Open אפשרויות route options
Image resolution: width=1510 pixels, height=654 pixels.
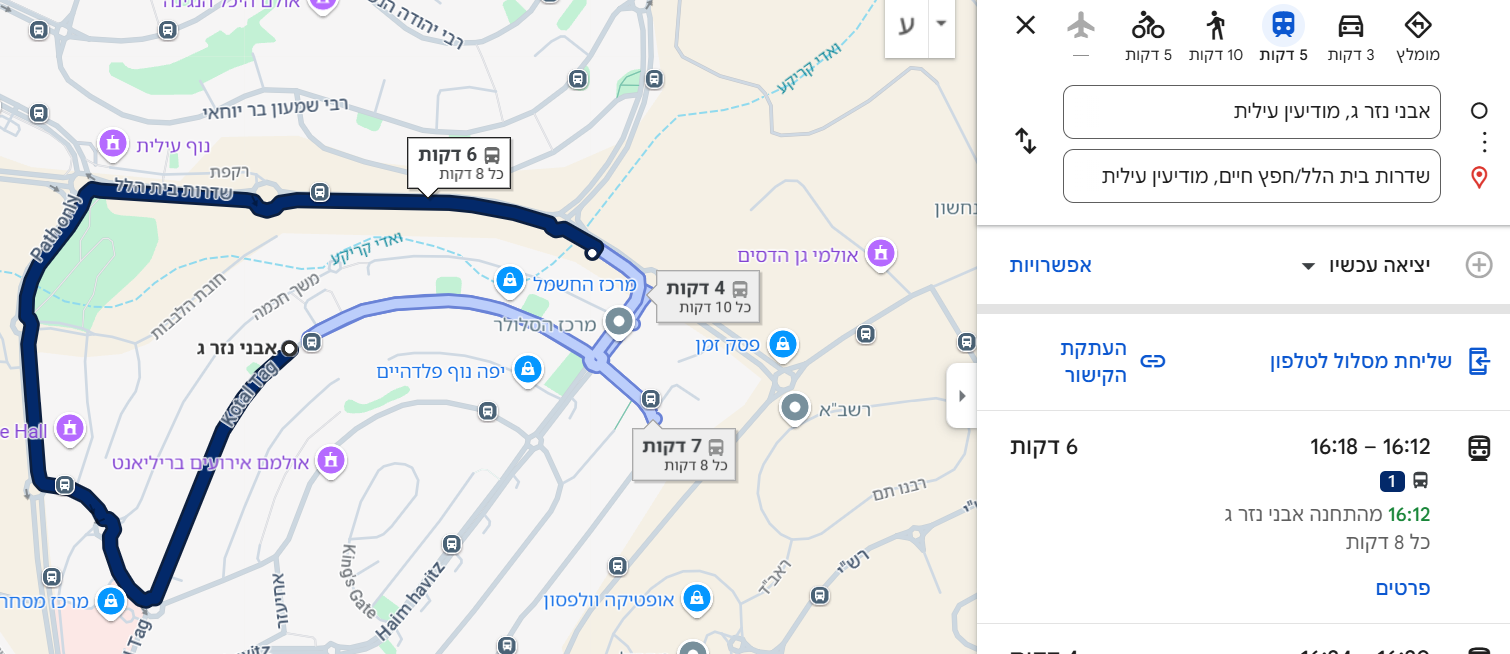(1050, 265)
